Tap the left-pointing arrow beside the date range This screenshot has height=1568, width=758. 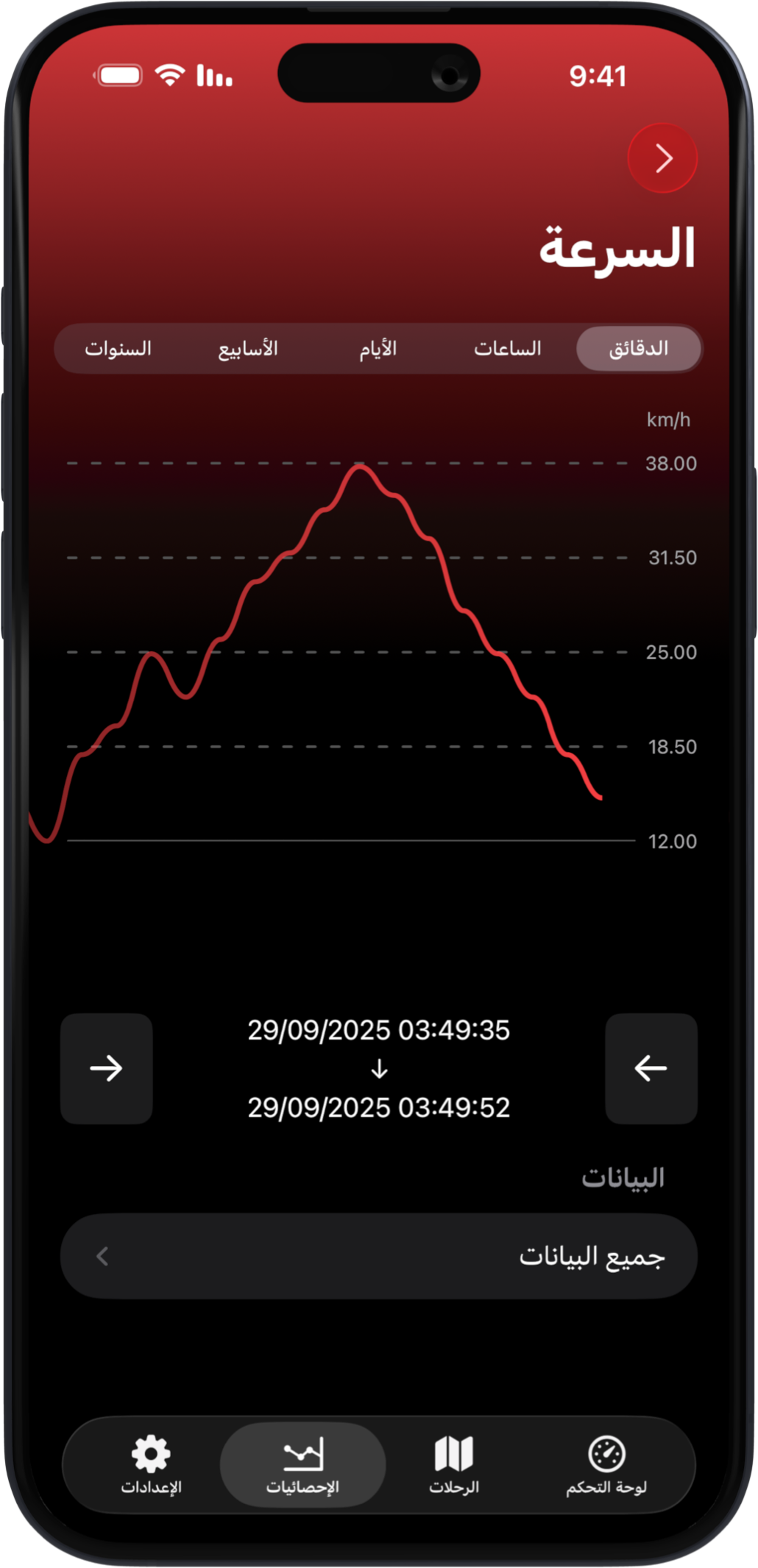coord(651,1068)
